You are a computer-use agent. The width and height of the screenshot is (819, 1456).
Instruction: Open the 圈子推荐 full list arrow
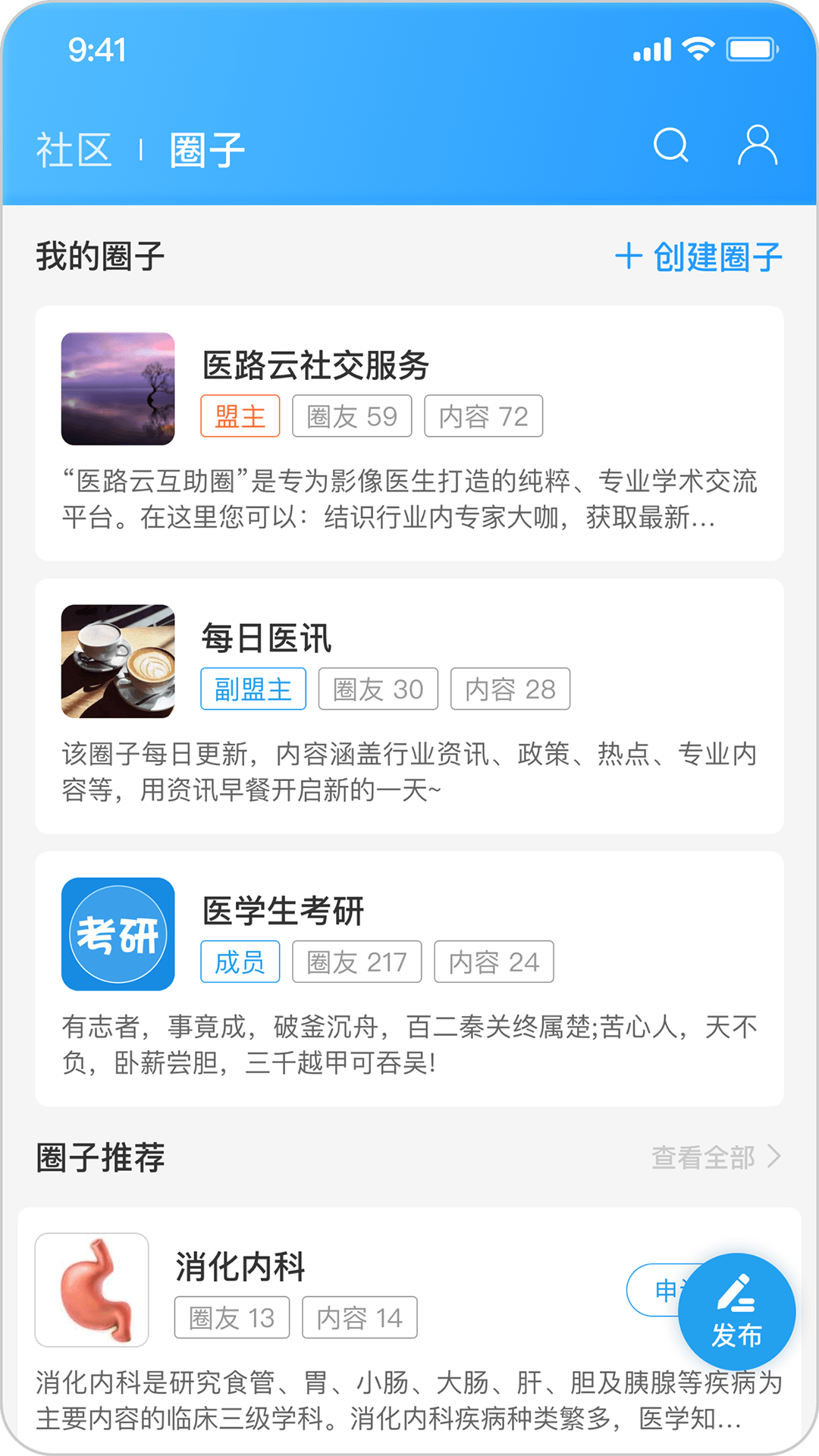777,1156
